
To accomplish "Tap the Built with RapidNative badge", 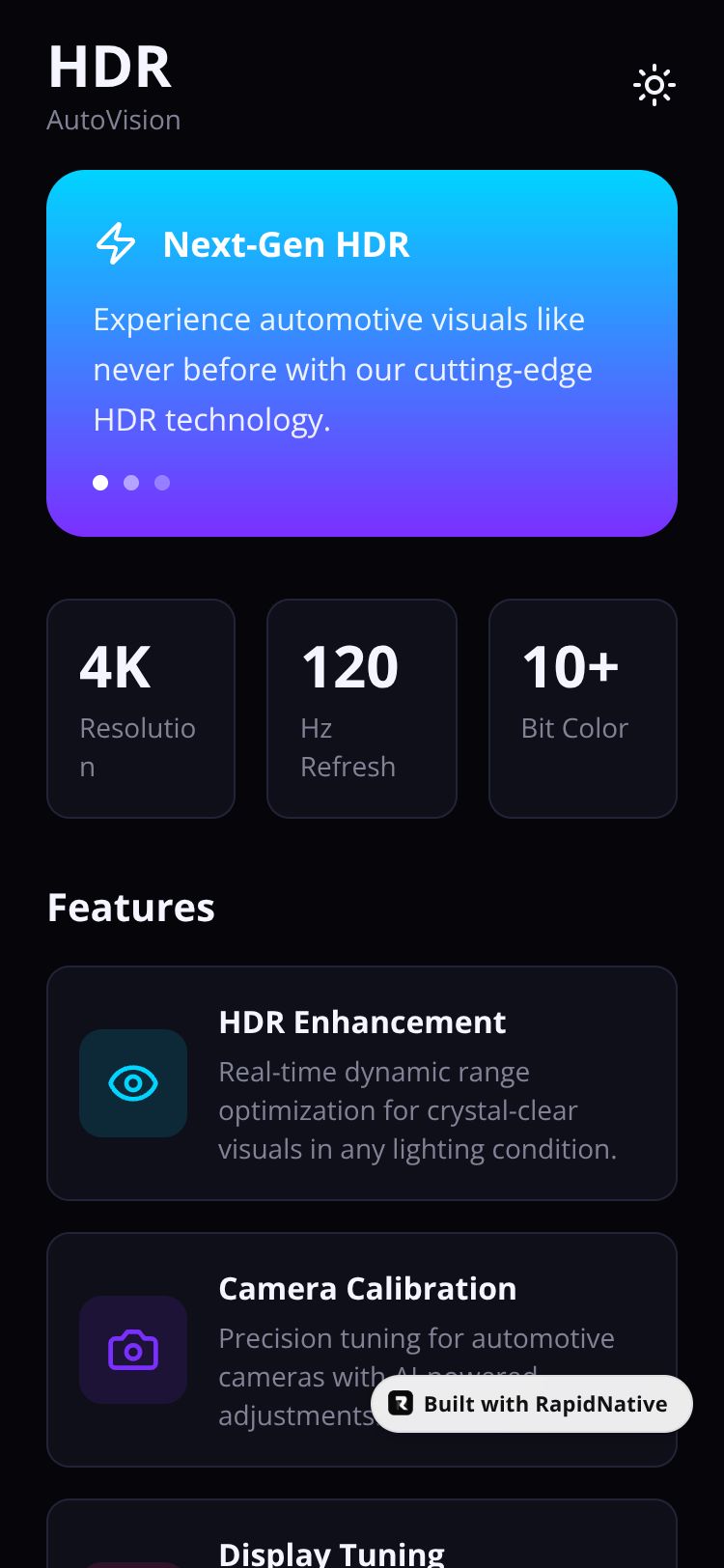I will click(x=532, y=1404).
